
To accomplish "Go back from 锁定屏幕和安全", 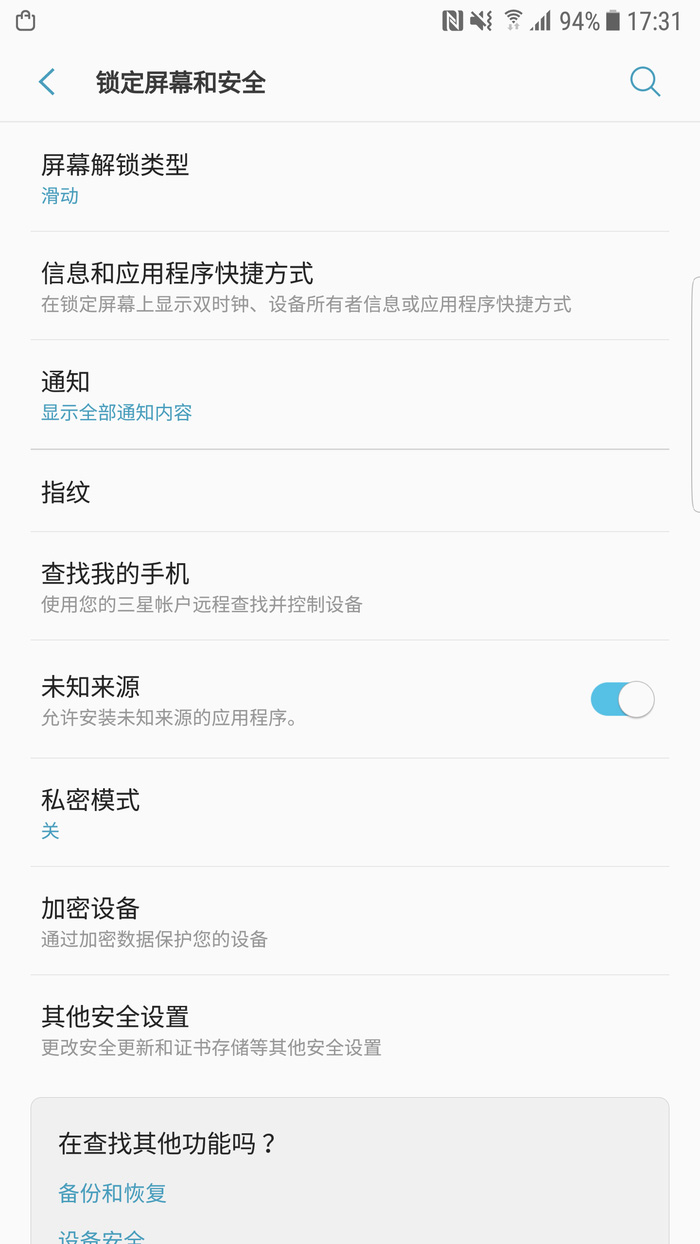I will [x=46, y=82].
